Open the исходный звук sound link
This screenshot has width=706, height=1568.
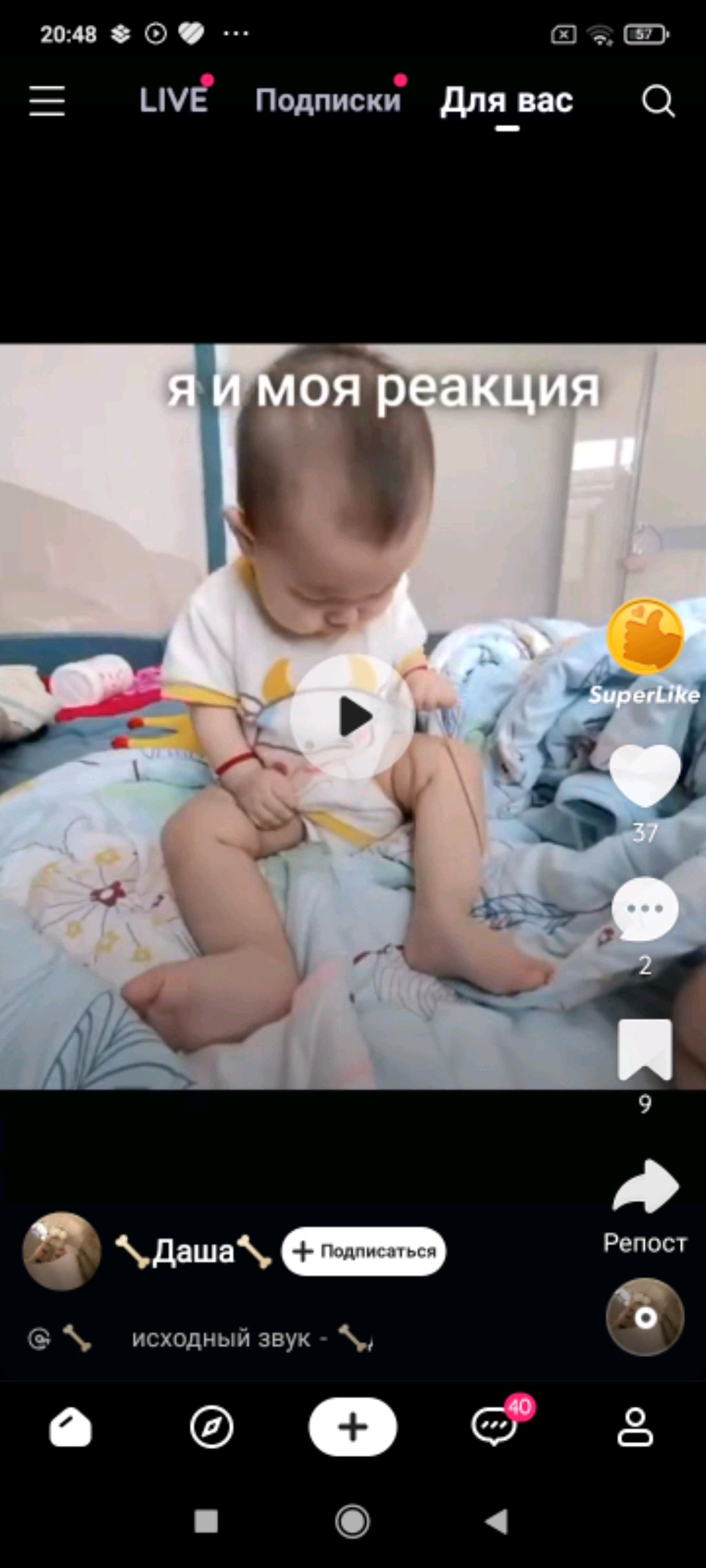tap(221, 1338)
